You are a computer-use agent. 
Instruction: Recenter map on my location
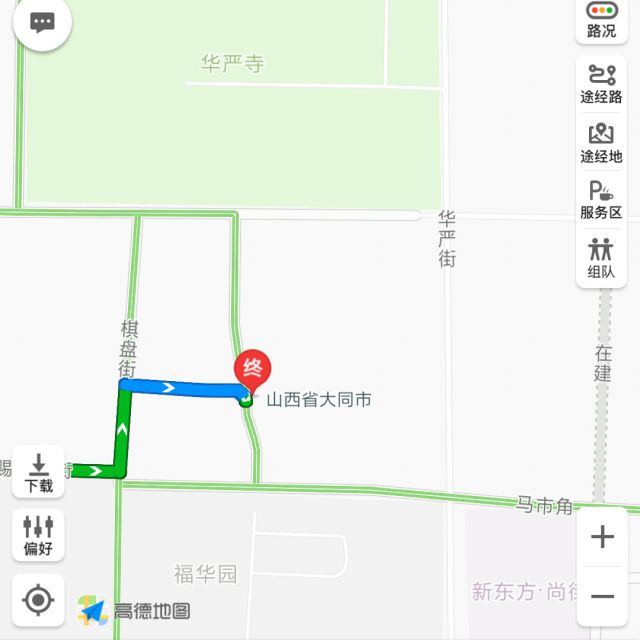pos(38,600)
